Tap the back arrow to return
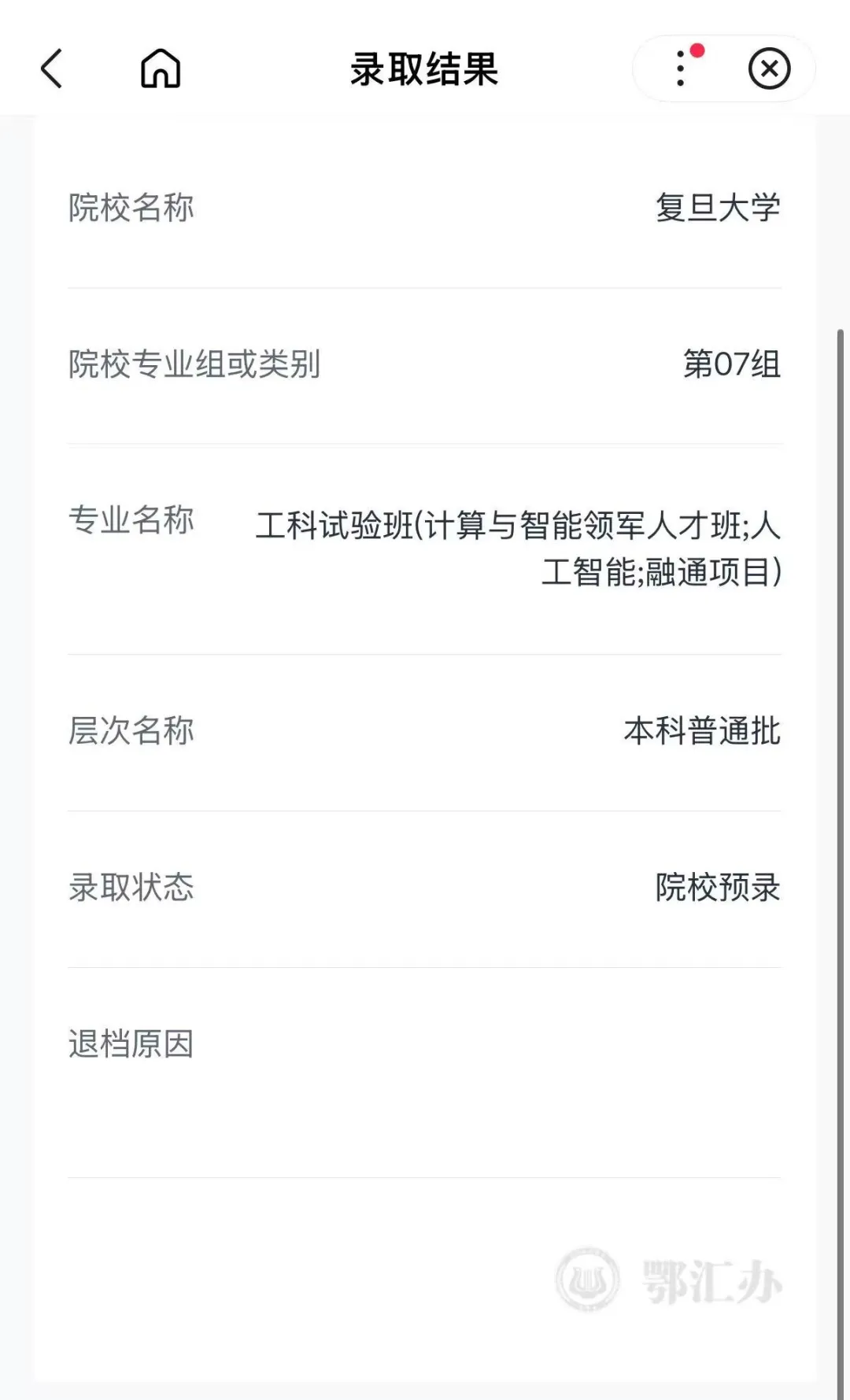 pos(52,69)
